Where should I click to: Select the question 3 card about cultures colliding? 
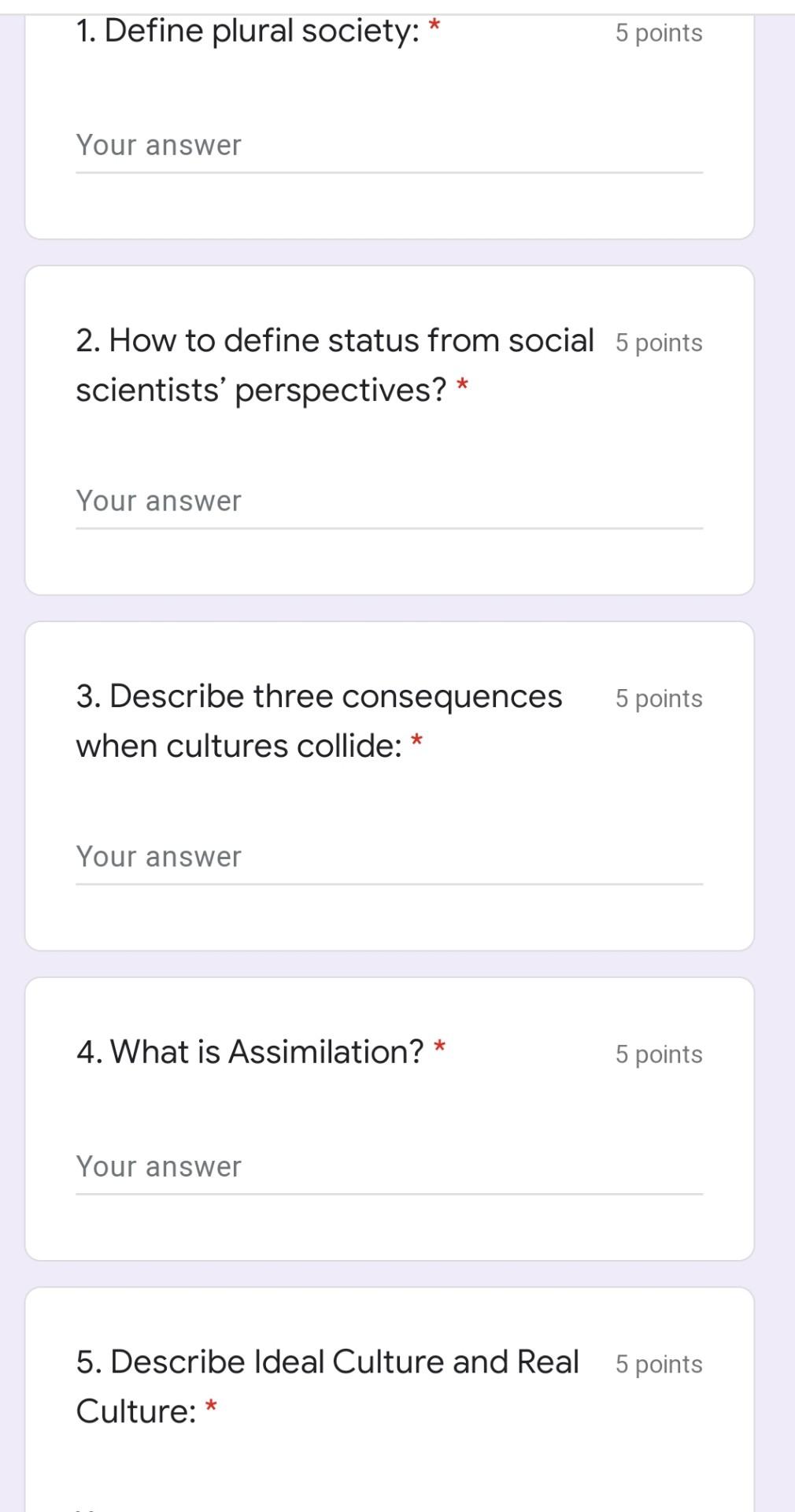point(389,784)
